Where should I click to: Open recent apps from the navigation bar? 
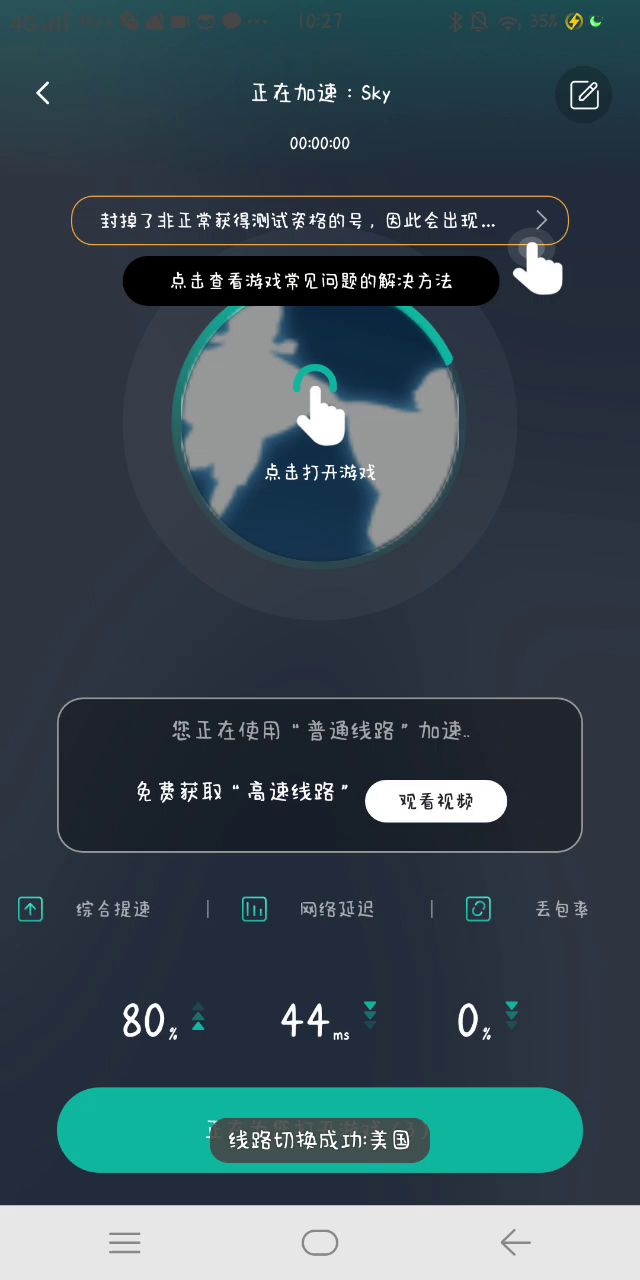125,1243
